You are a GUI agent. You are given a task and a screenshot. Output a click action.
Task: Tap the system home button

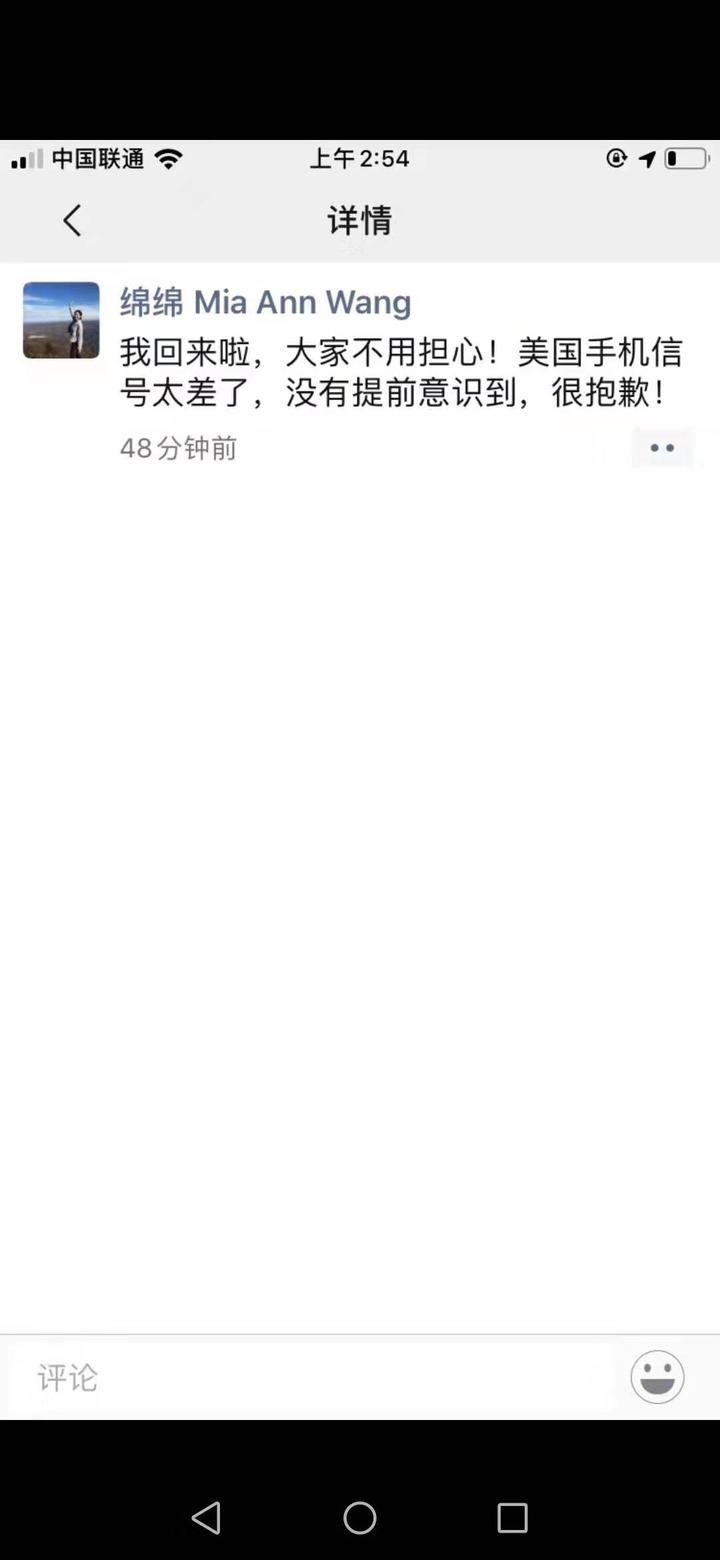360,1518
